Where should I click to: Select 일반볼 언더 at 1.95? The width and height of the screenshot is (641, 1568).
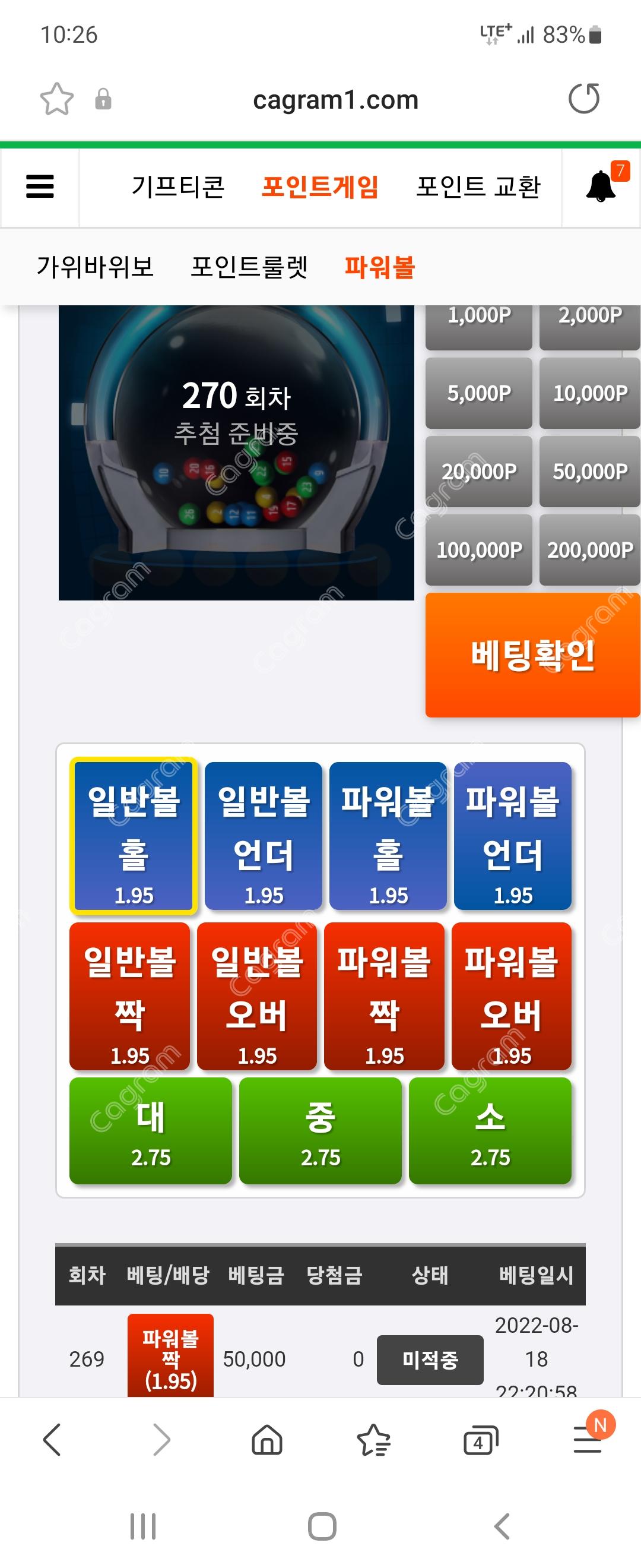[x=264, y=836]
